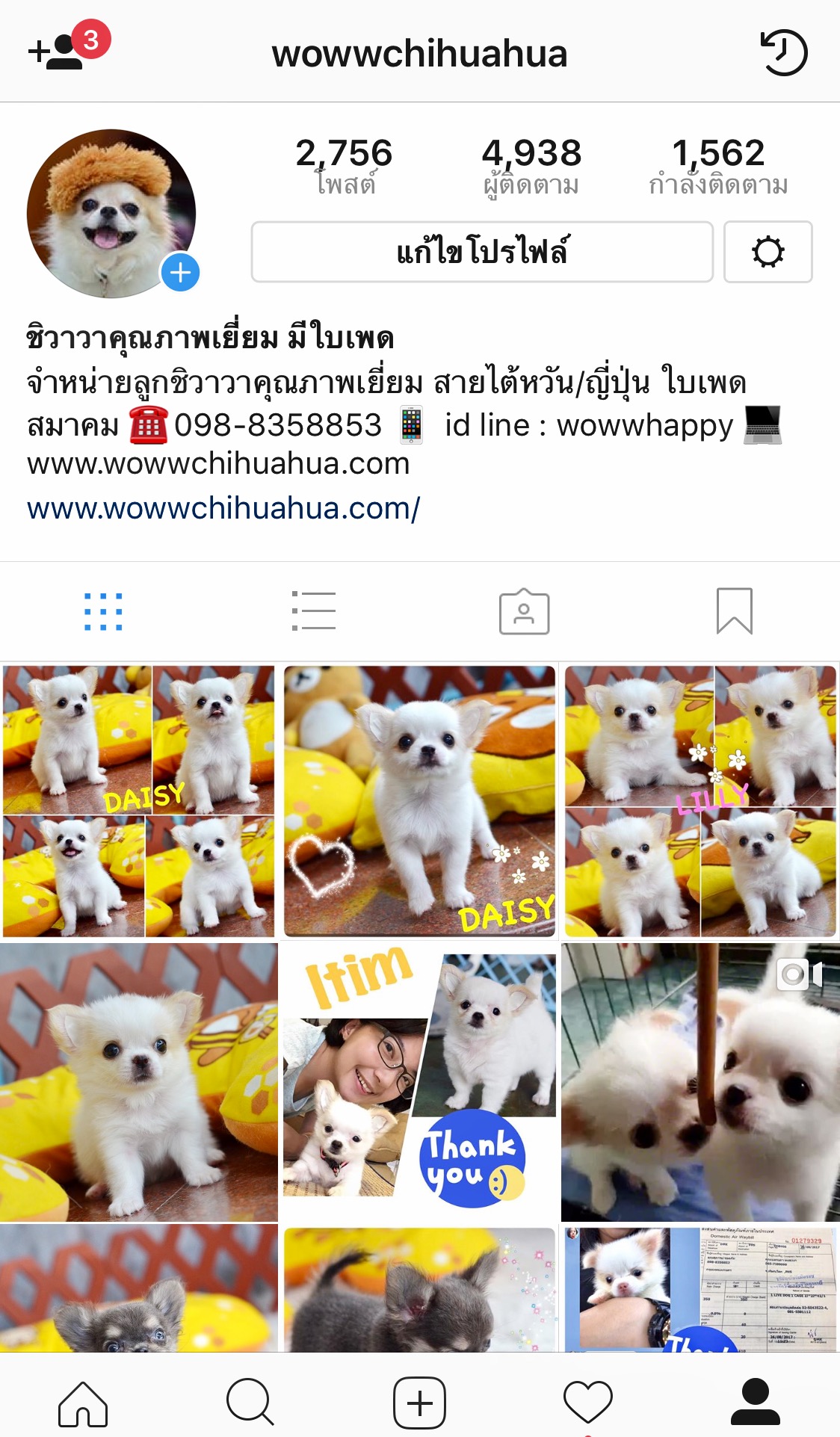Create a new post with plus button

coord(419,1403)
